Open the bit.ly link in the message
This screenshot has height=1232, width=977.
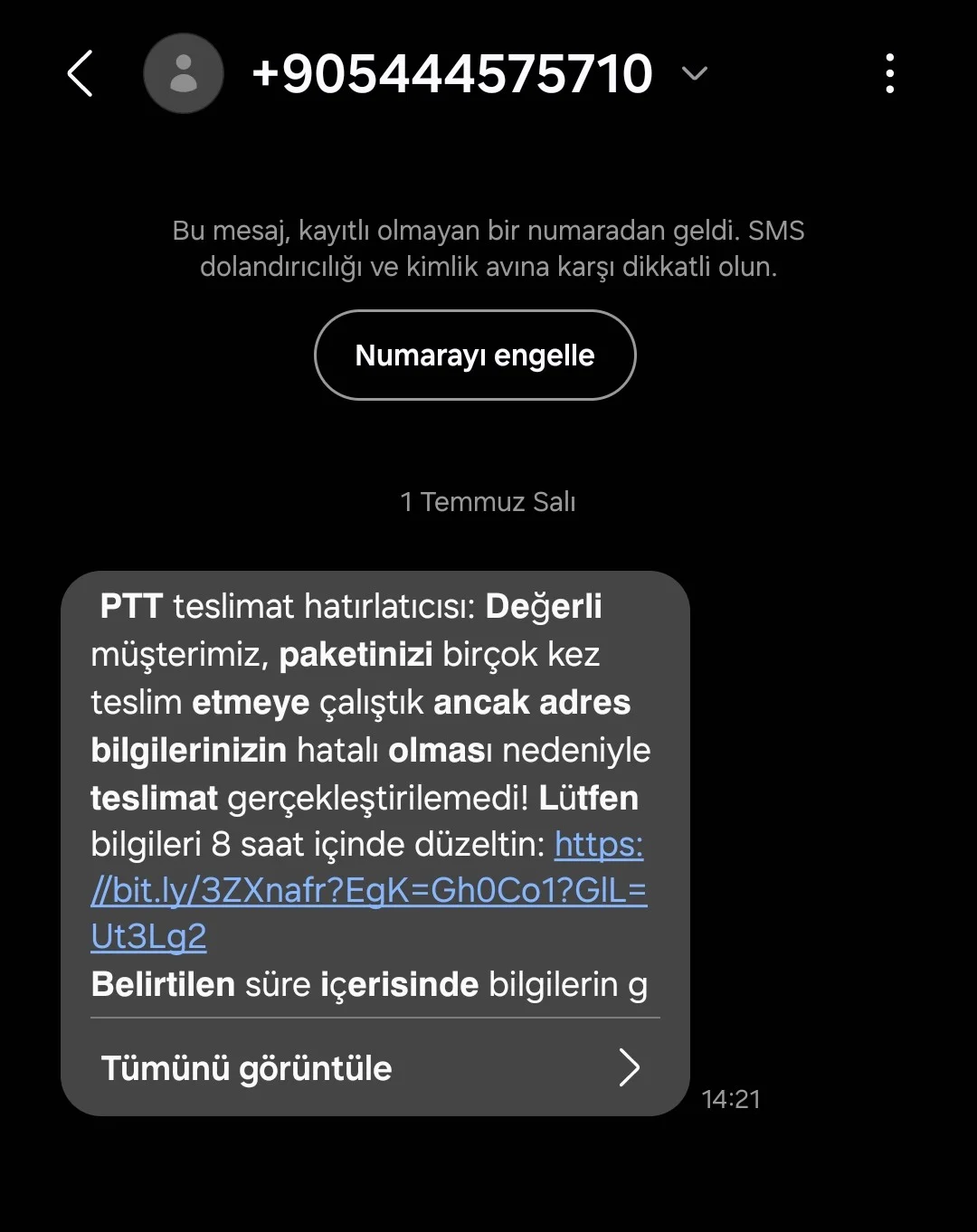369,891
